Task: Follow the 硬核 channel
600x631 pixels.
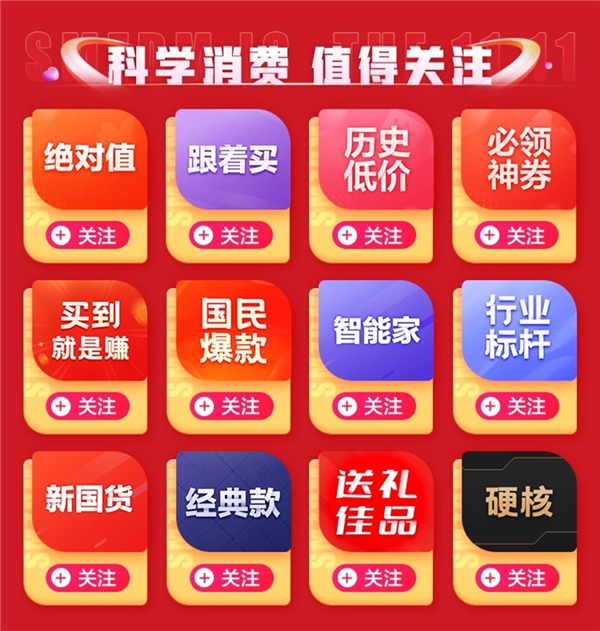Action: pos(517,577)
